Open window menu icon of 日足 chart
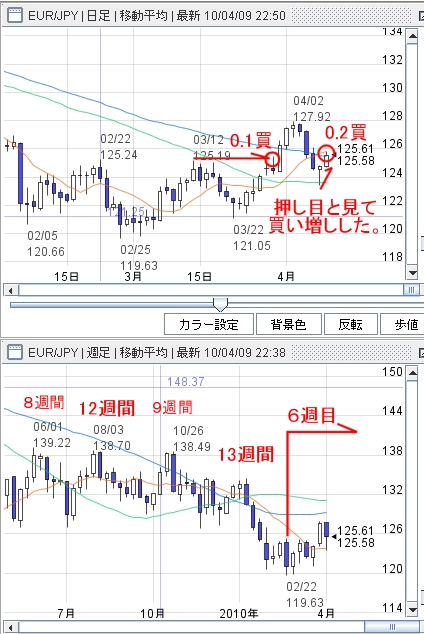The width and height of the screenshot is (424, 634). pos(15,16)
